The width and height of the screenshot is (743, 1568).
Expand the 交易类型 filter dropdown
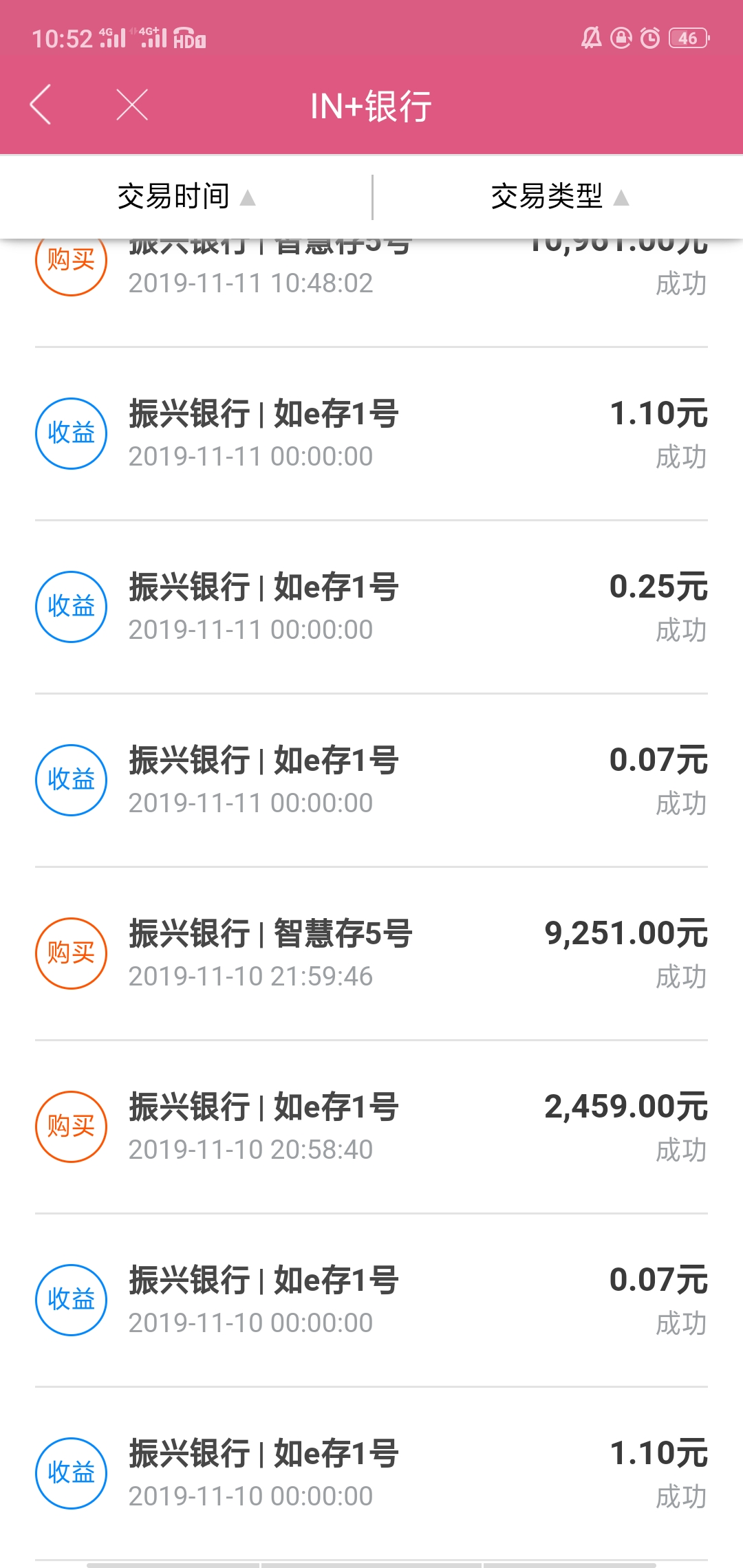click(x=559, y=197)
